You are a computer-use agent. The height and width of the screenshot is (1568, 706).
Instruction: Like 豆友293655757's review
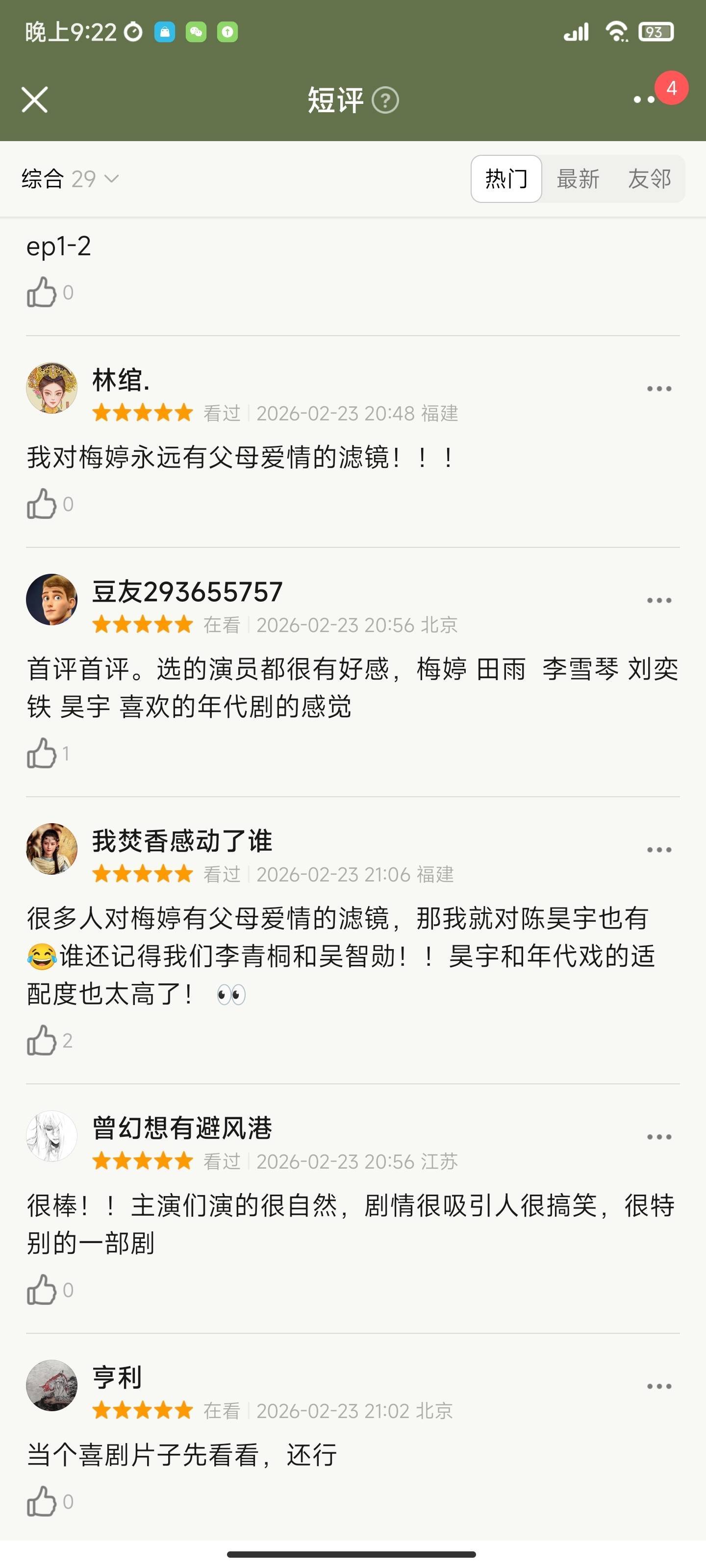[41, 754]
